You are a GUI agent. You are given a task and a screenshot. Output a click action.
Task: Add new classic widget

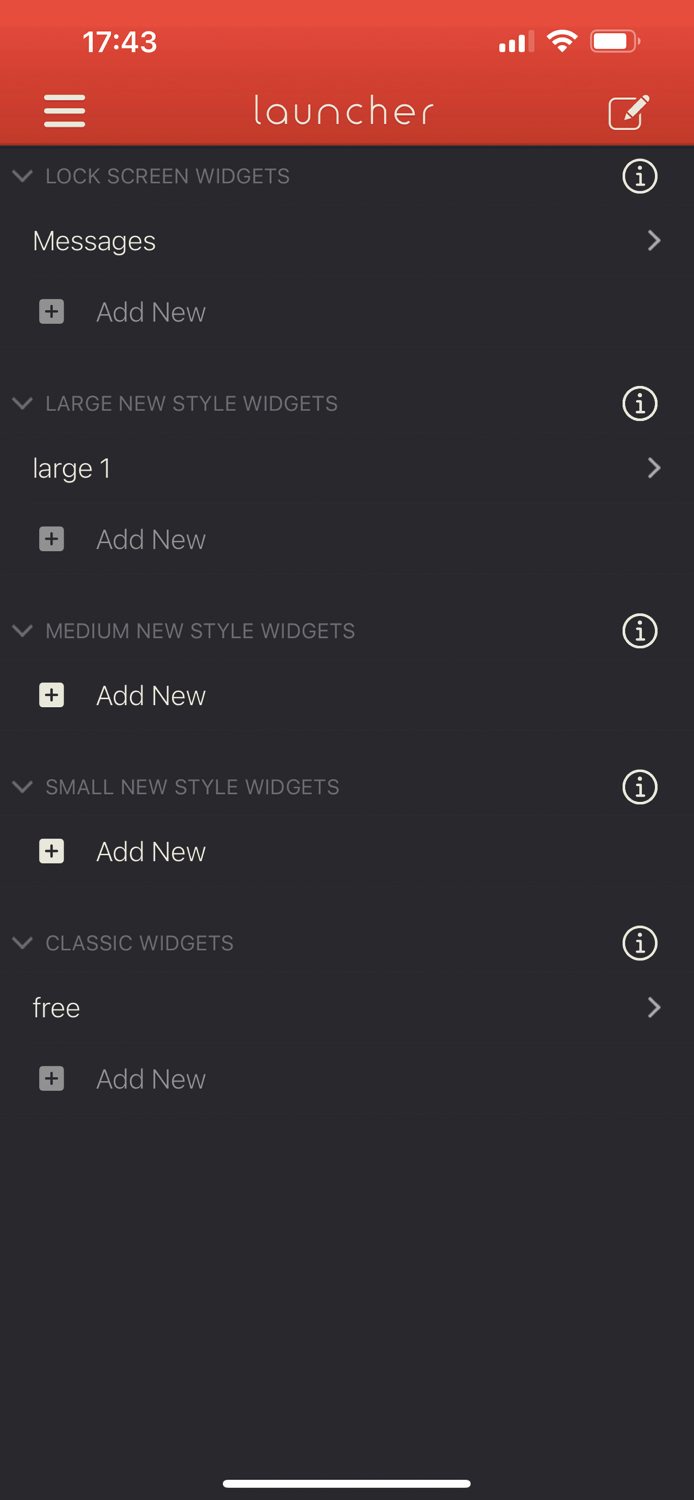347,1079
